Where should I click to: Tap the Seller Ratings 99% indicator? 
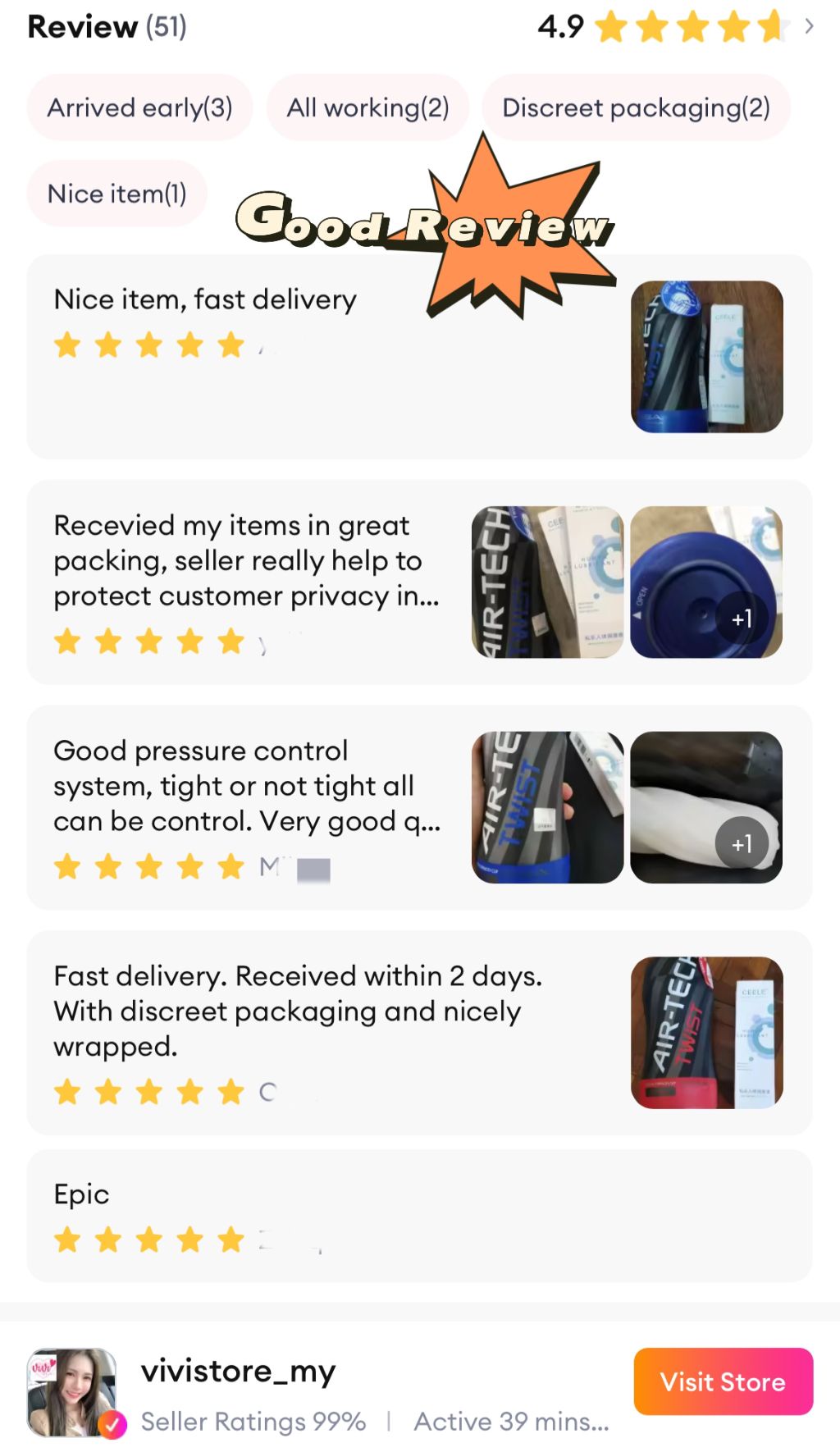[x=253, y=1422]
